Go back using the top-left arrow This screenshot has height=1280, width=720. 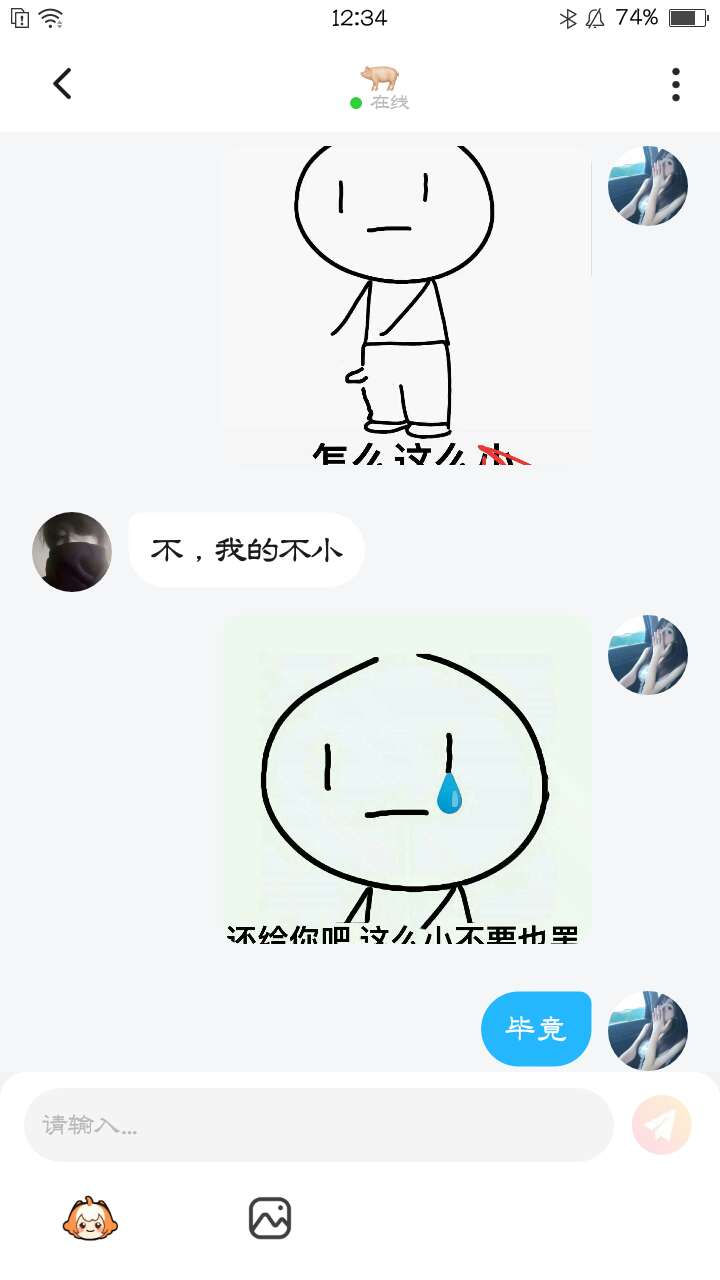pos(63,84)
